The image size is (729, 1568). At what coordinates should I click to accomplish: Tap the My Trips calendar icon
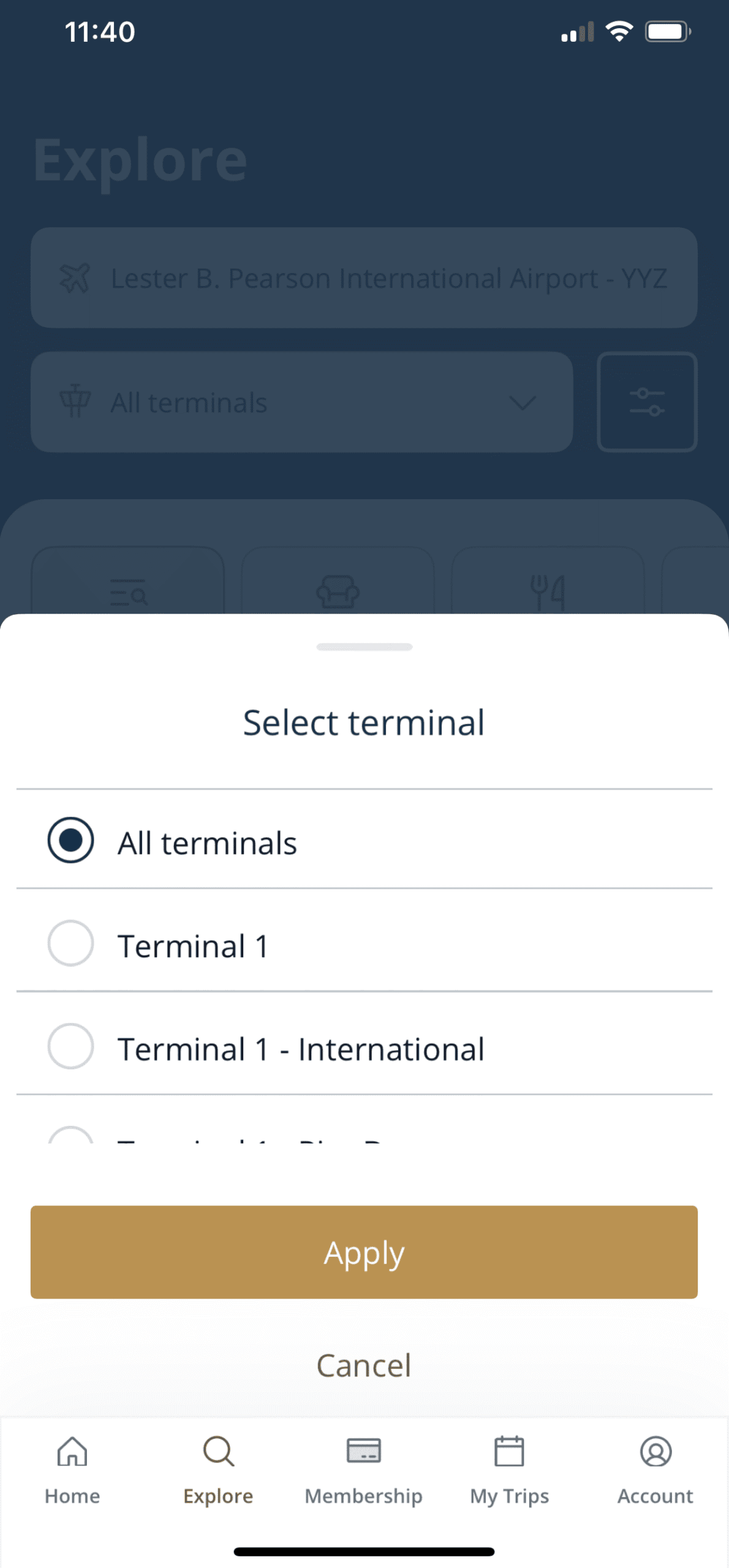pos(509,1452)
